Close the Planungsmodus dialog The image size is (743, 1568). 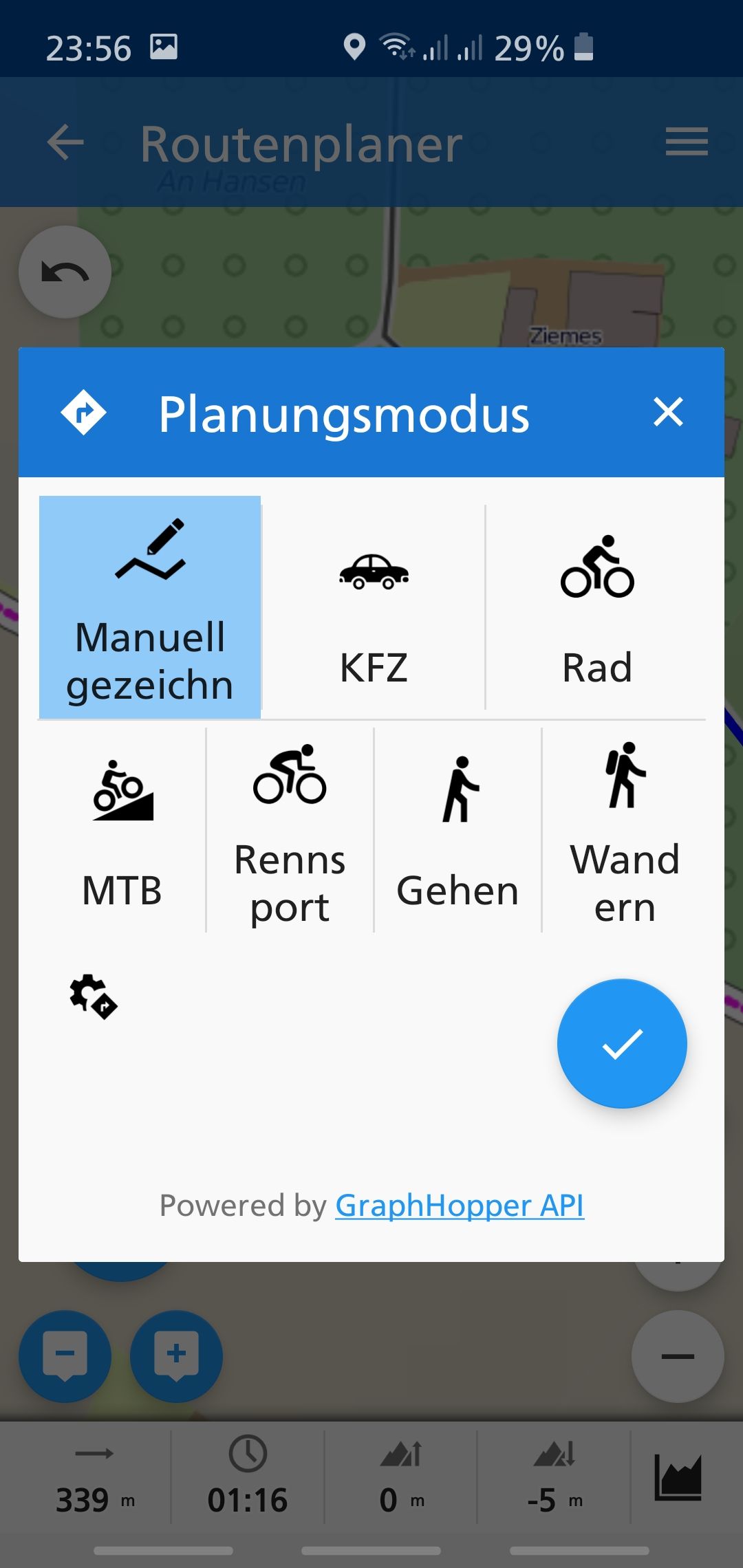668,413
